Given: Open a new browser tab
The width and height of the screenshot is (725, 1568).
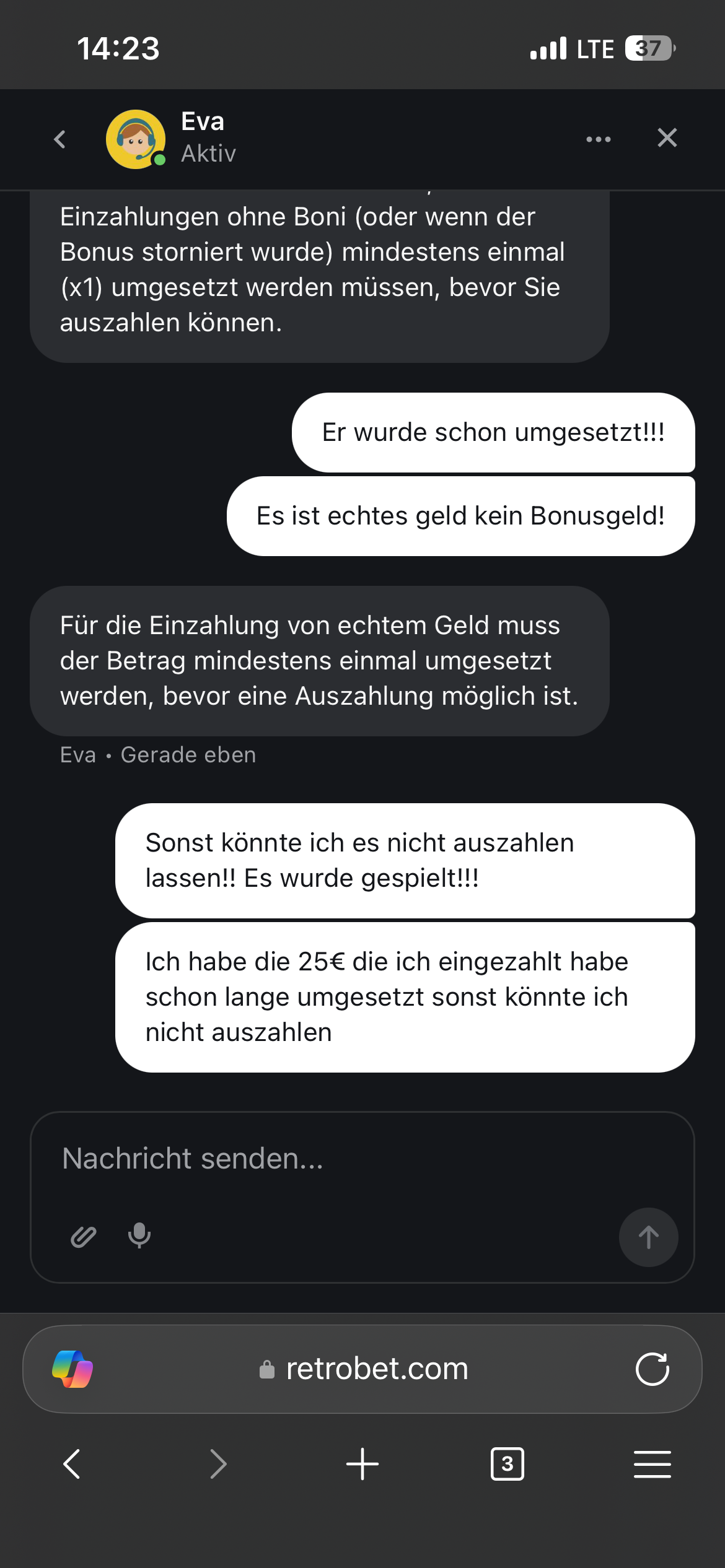Looking at the screenshot, I should click(x=362, y=1464).
